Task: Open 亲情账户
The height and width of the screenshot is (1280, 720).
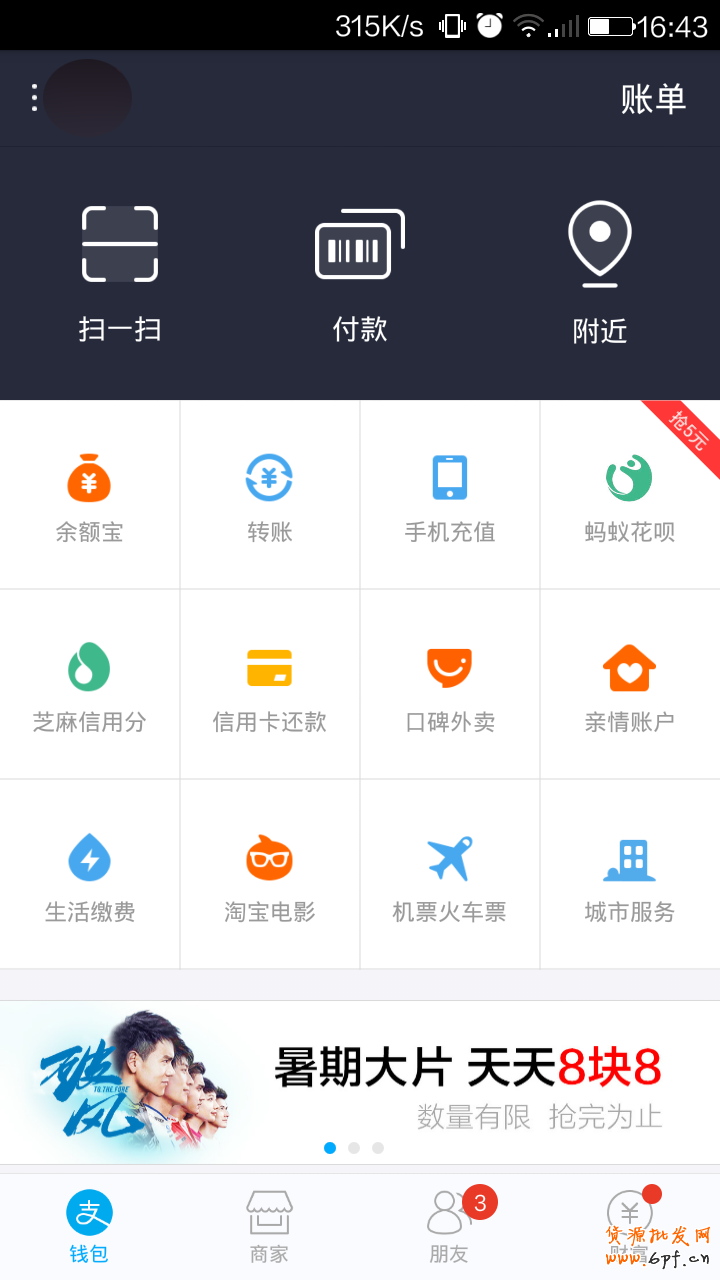Action: coord(630,685)
